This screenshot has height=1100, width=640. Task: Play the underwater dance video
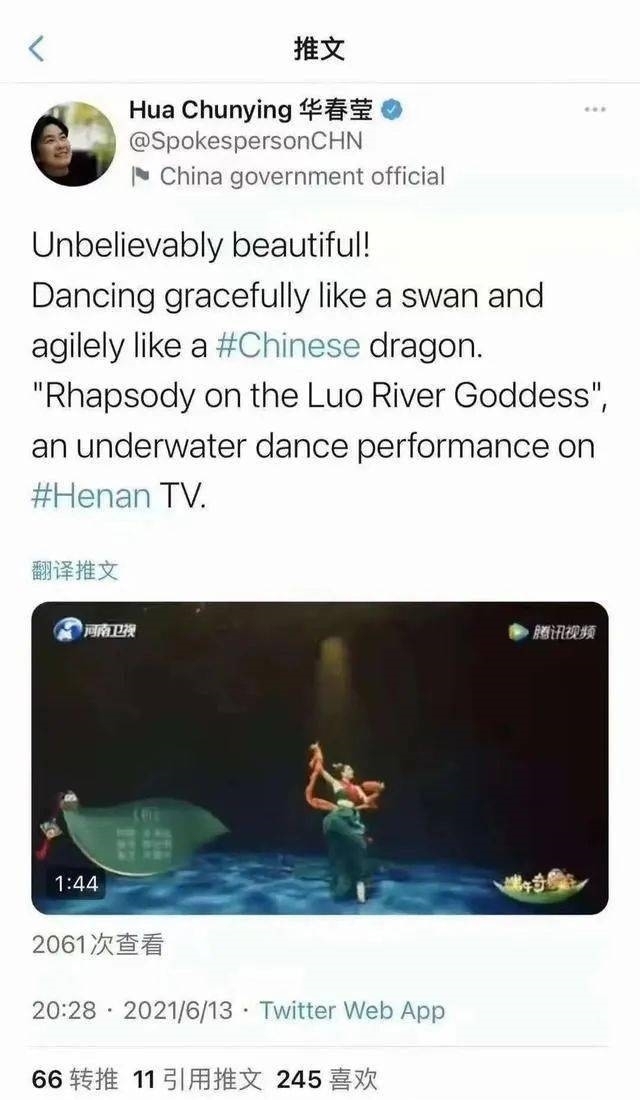(x=320, y=757)
